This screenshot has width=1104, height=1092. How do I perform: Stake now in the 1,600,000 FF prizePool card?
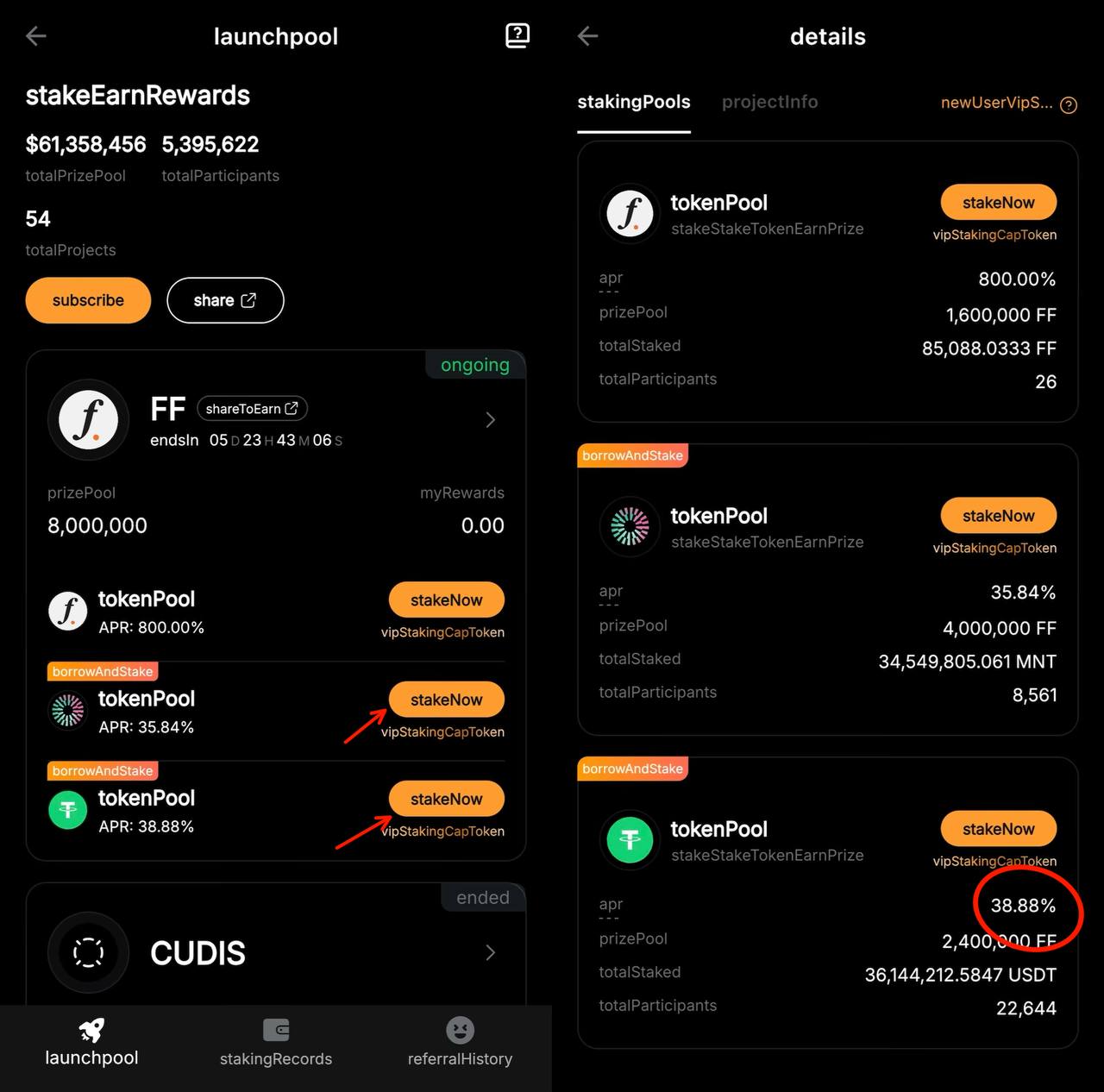pos(998,203)
